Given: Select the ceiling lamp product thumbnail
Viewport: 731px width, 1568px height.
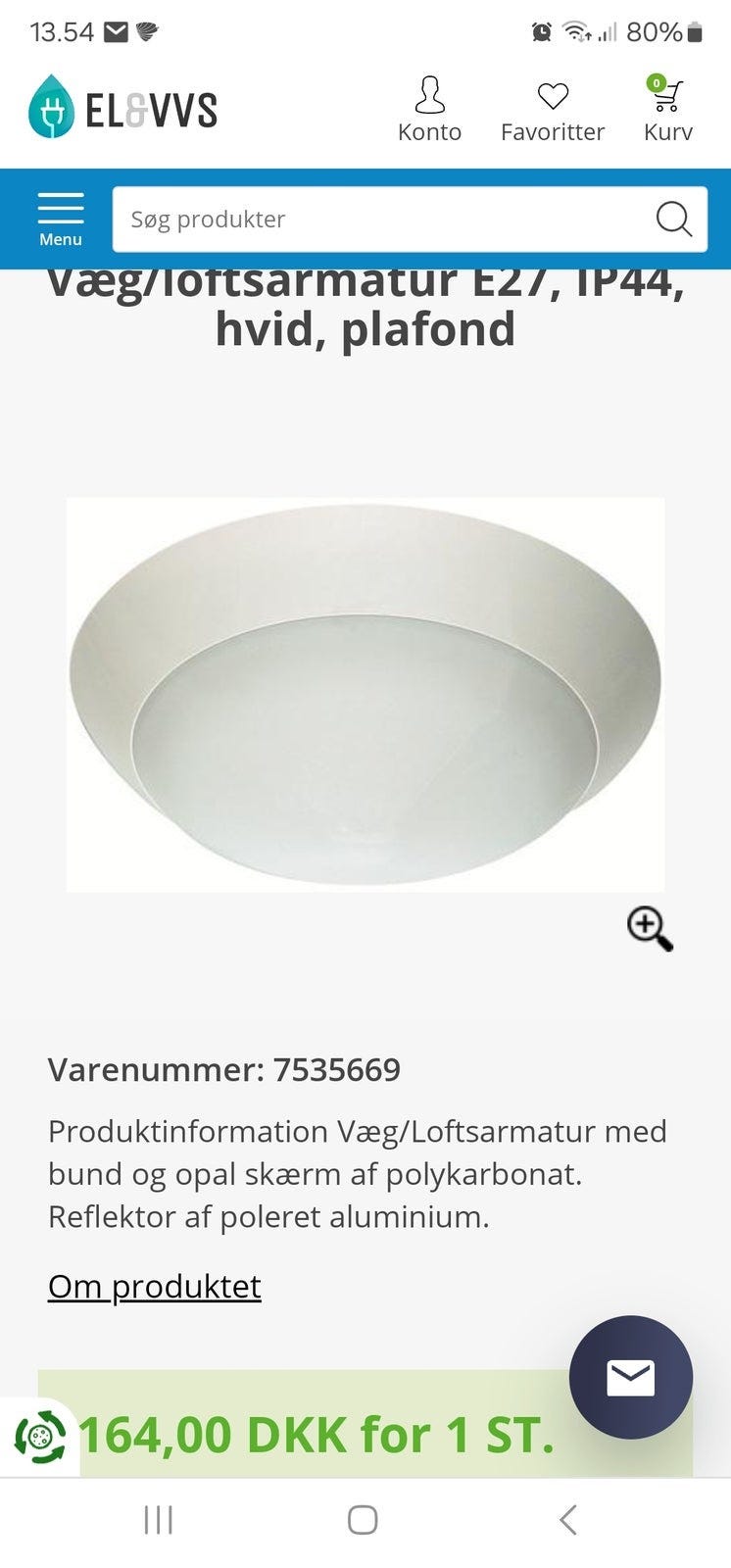Looking at the screenshot, I should (365, 692).
